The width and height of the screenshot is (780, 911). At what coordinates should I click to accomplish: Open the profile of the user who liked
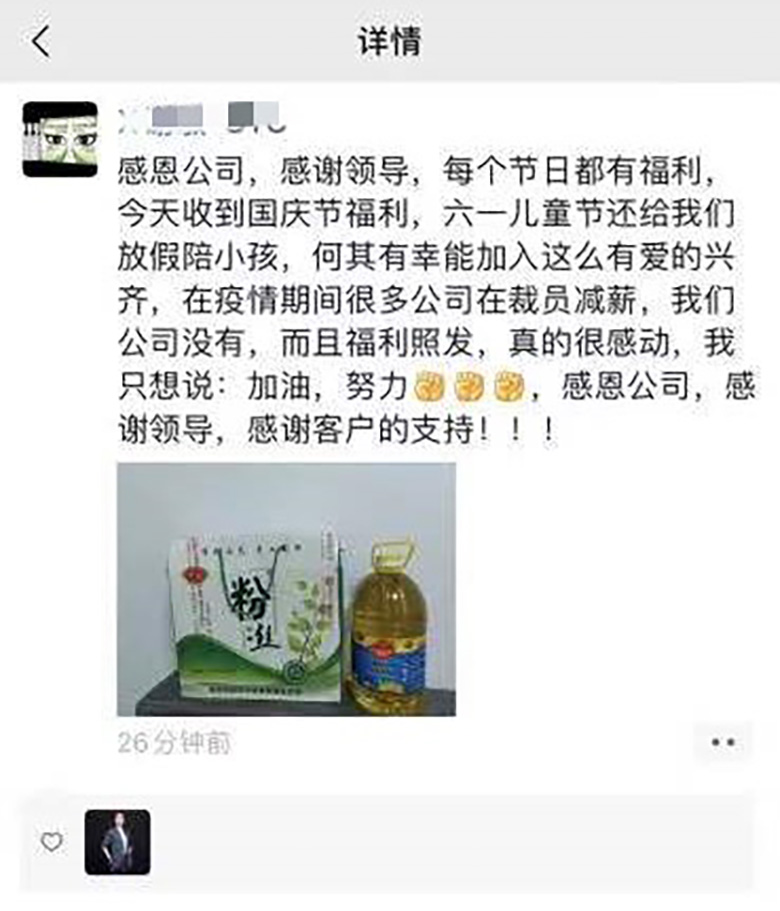(x=117, y=842)
